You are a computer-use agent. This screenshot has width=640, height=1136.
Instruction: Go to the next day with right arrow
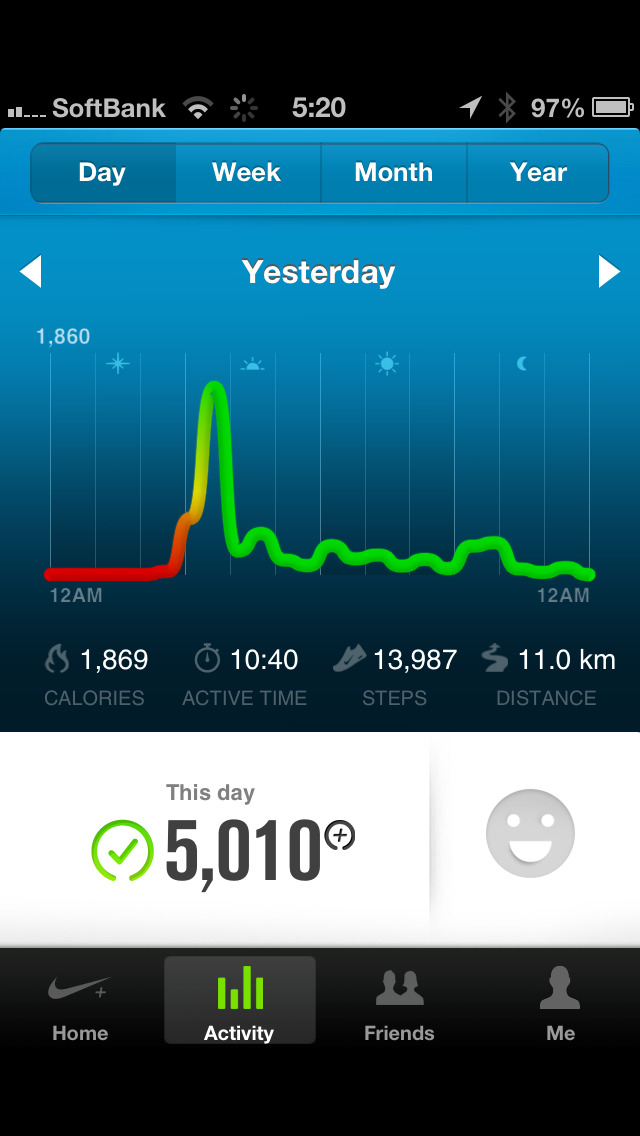coord(610,272)
